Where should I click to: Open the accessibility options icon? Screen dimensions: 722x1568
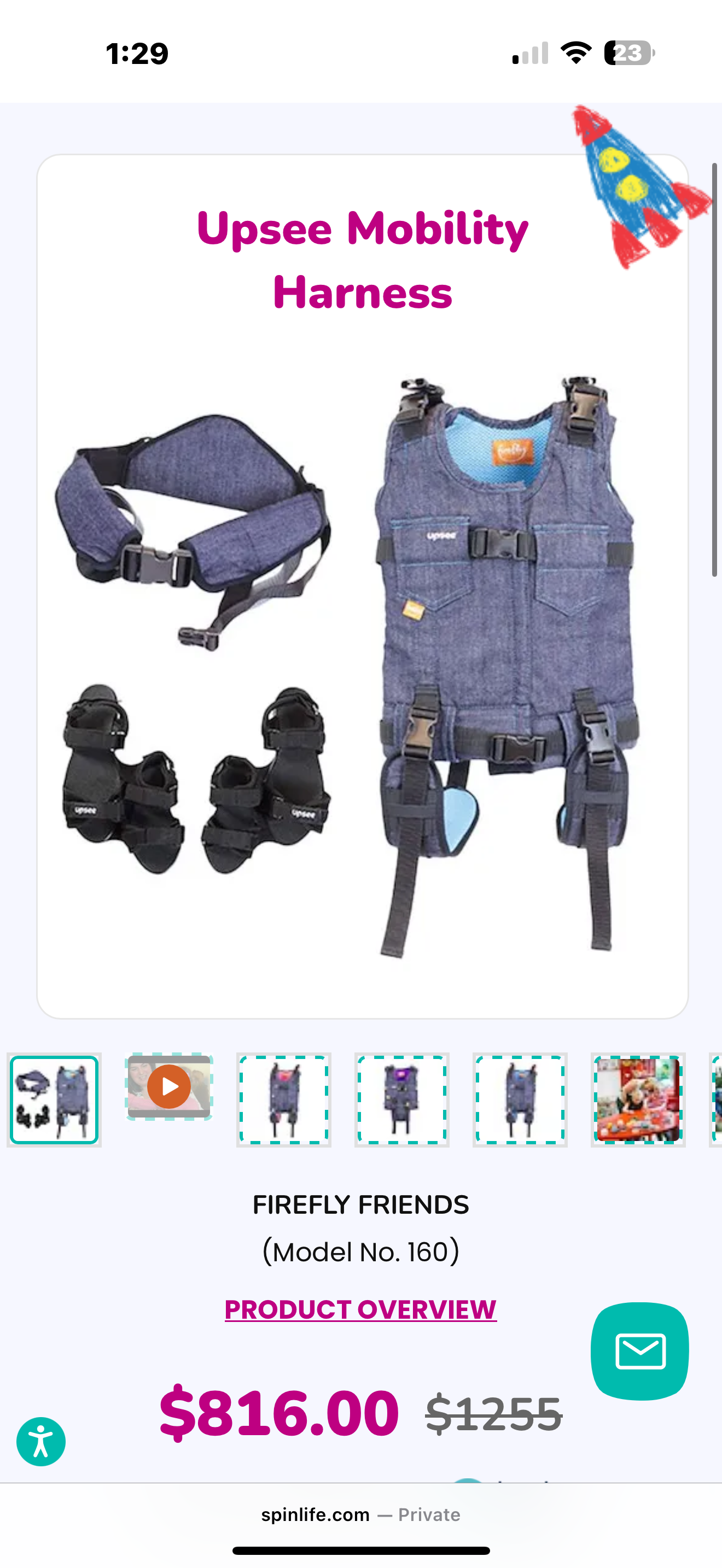coord(41,1441)
